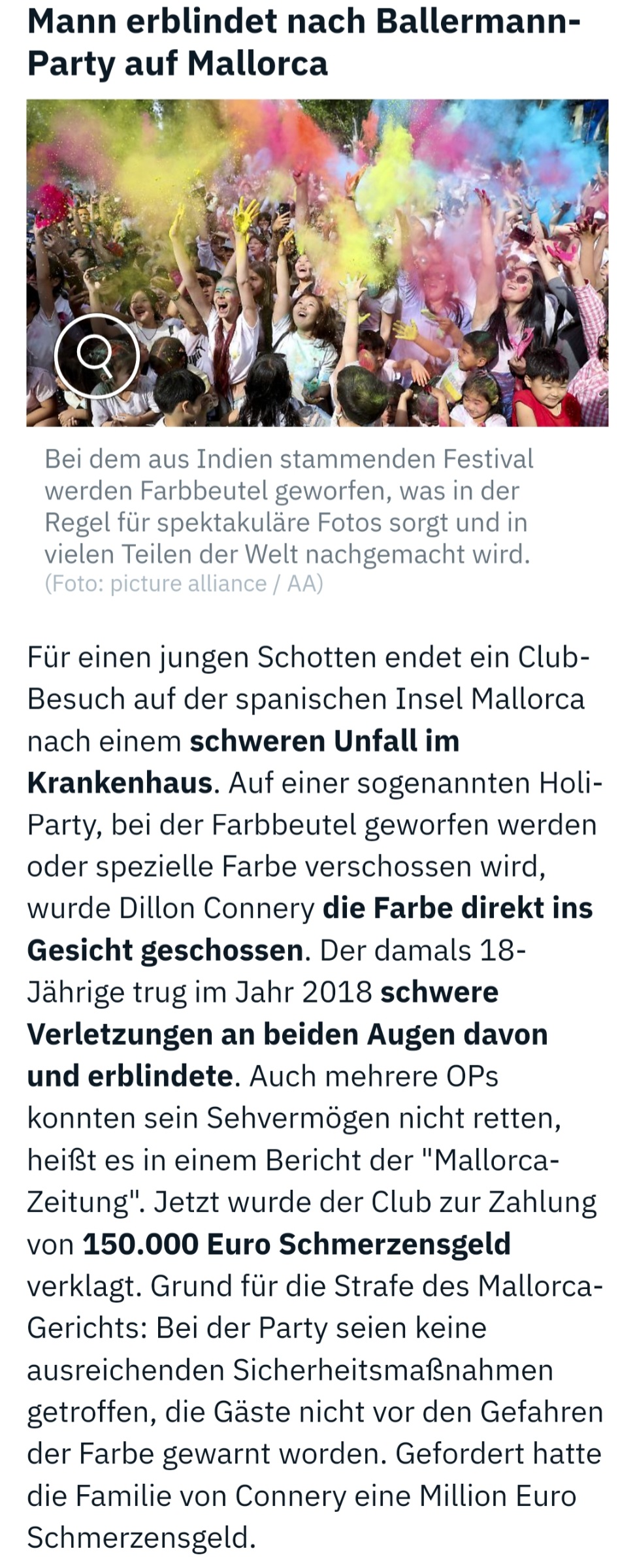
Task: Enlarge the Holi festival photo with magnifier icon
Action: [97, 356]
